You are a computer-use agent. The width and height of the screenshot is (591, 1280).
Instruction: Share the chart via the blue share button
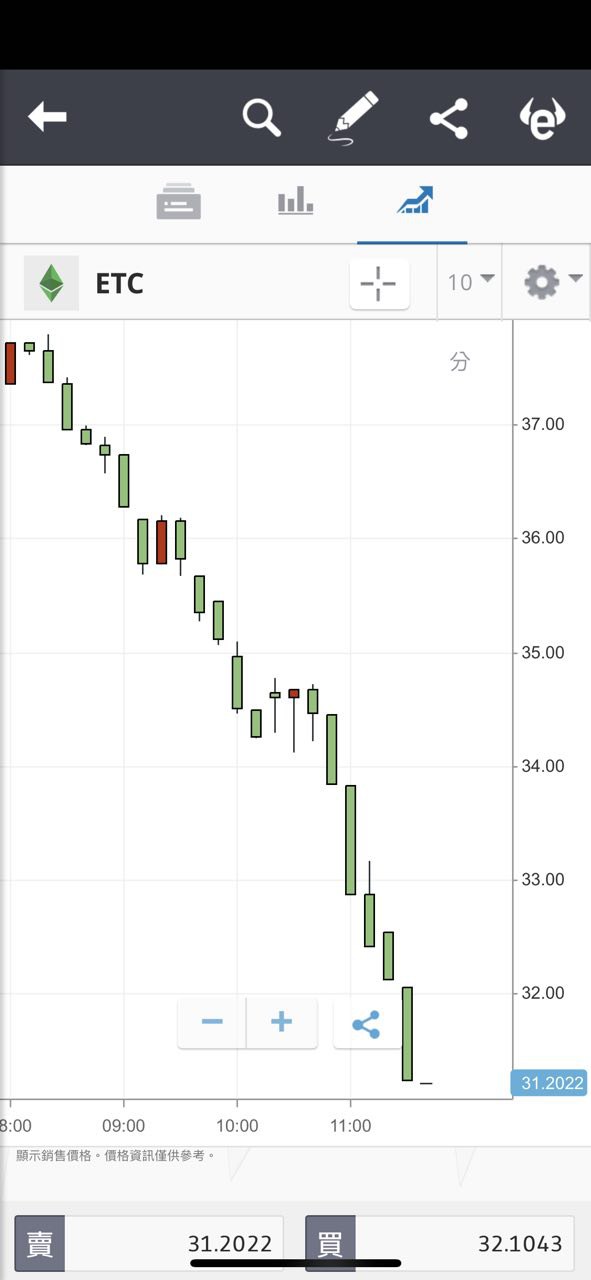pyautogui.click(x=366, y=1023)
